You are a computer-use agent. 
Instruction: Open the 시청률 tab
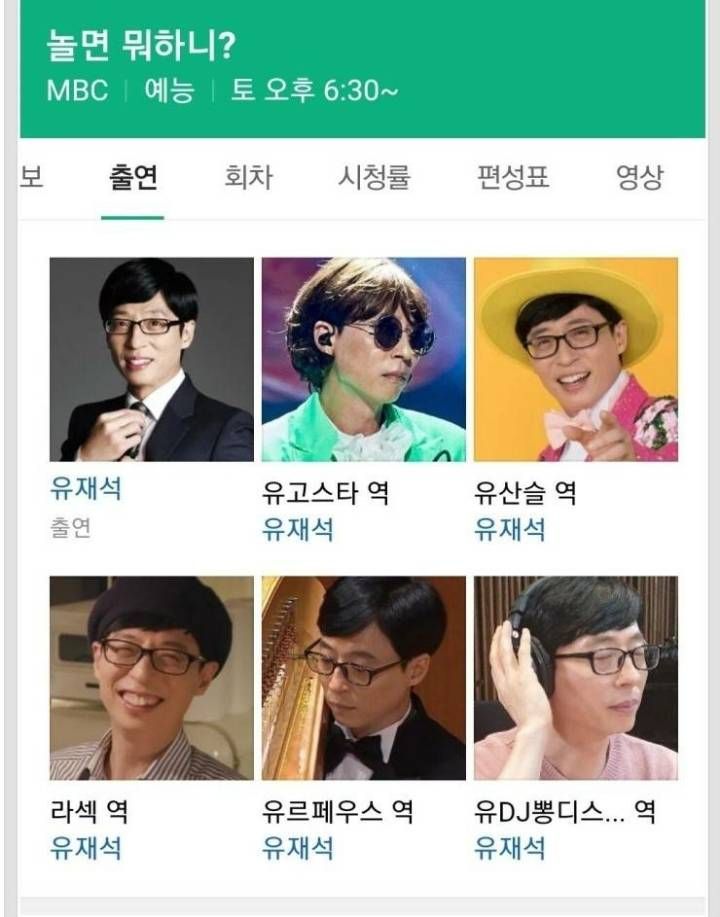coord(374,179)
